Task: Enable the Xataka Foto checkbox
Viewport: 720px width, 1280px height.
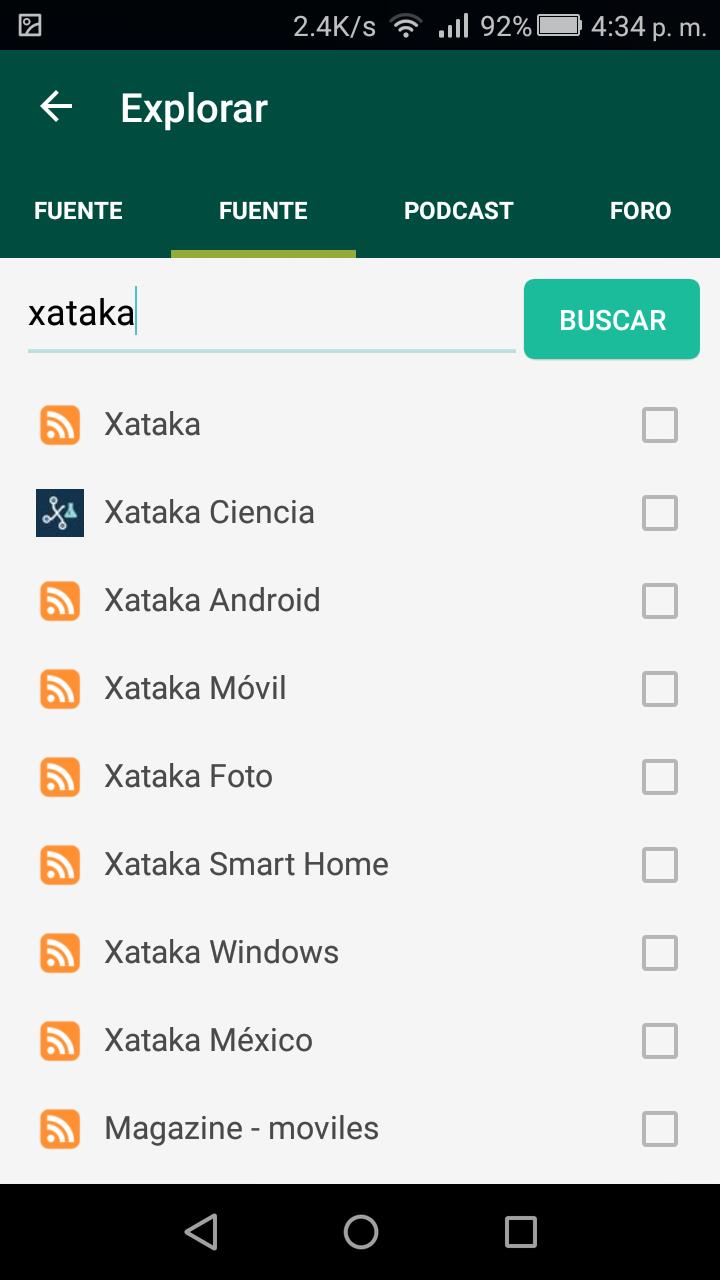Action: click(660, 777)
